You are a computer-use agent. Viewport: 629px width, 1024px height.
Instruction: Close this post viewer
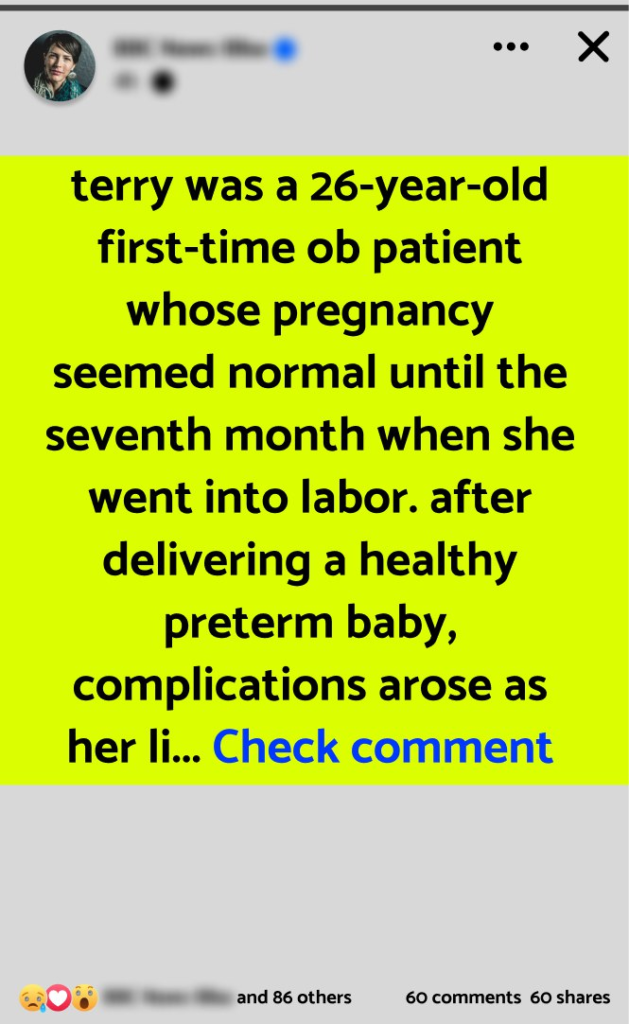[x=593, y=46]
